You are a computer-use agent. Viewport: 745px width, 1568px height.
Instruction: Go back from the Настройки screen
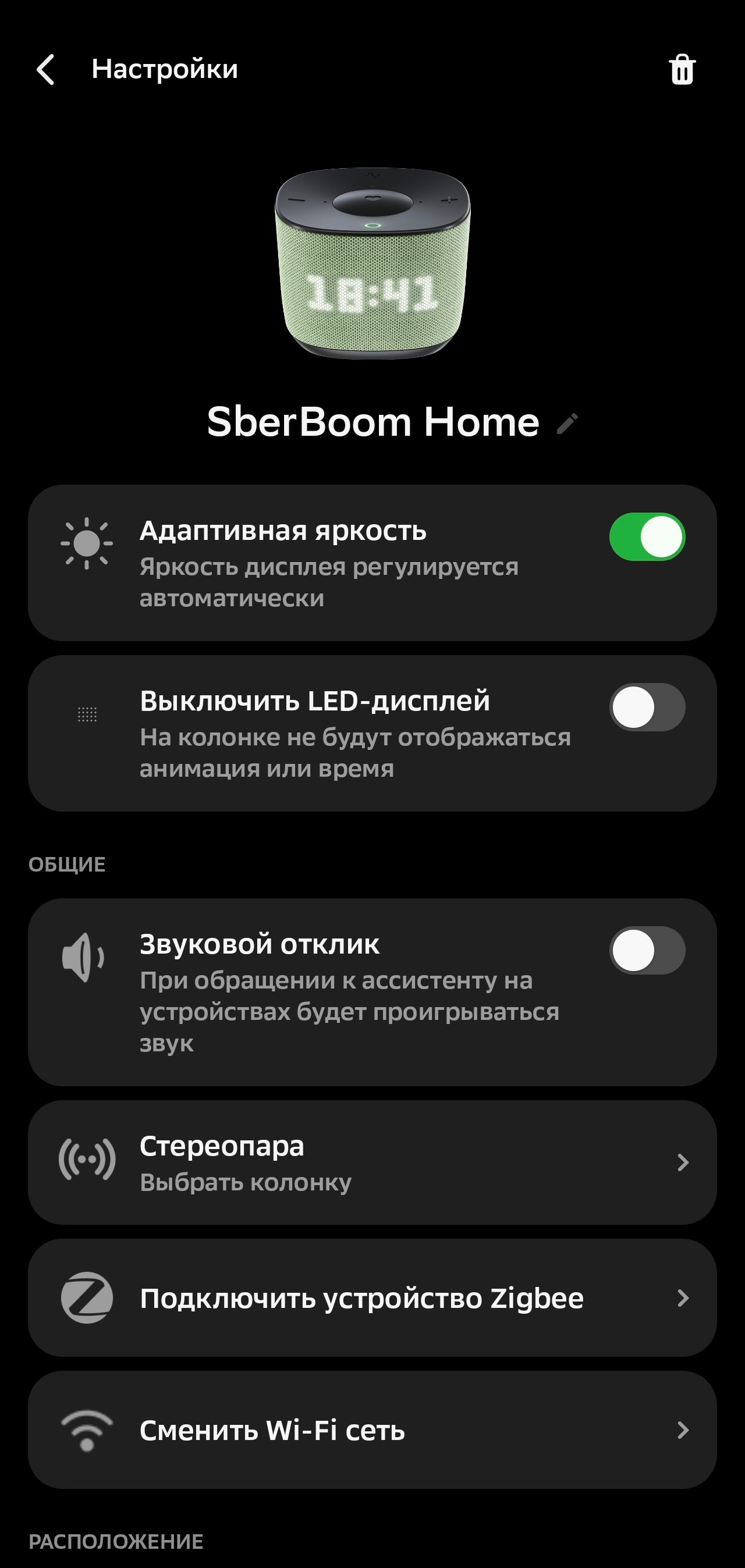tap(45, 69)
